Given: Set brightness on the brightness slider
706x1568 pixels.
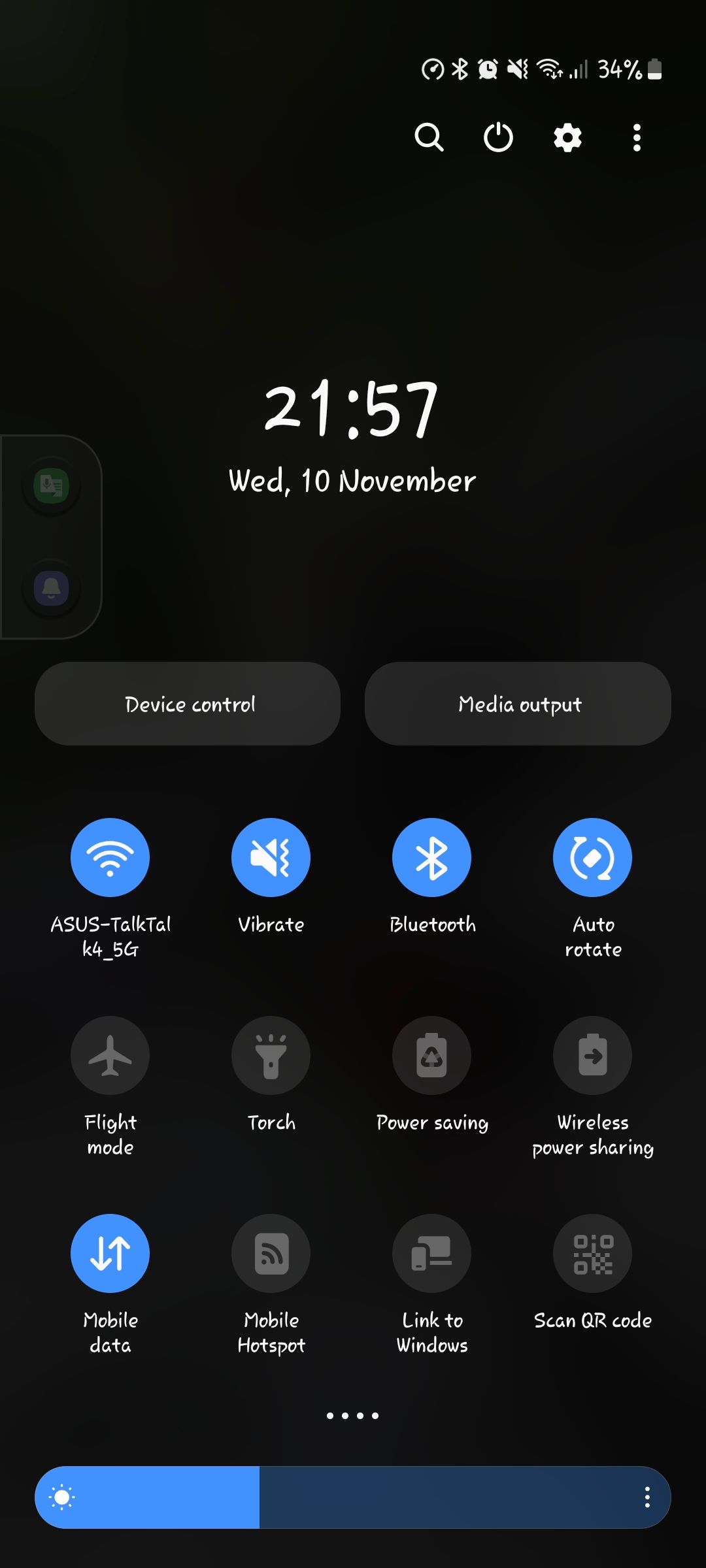Looking at the screenshot, I should 353,1497.
